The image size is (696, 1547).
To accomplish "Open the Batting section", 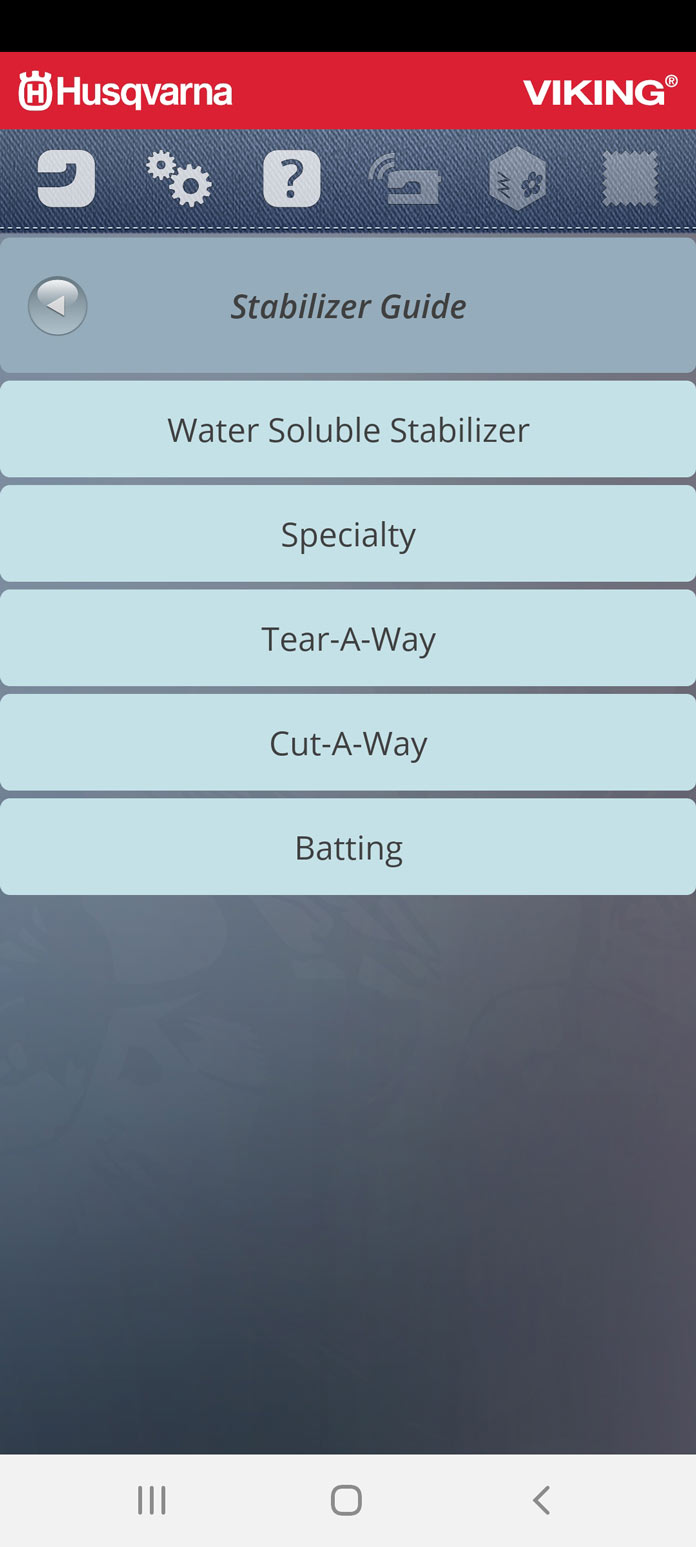I will (348, 847).
